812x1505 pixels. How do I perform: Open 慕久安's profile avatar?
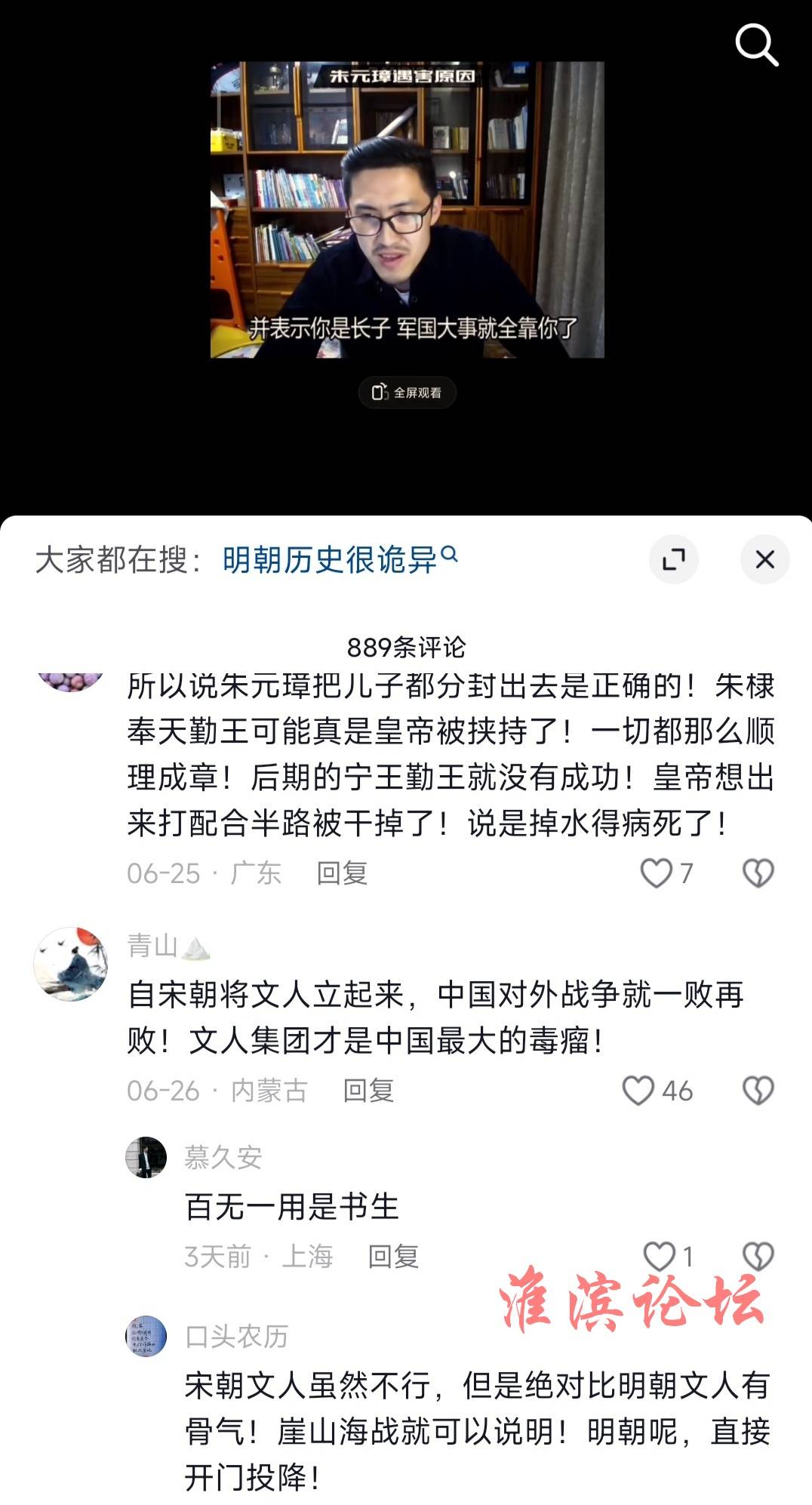tap(146, 1157)
